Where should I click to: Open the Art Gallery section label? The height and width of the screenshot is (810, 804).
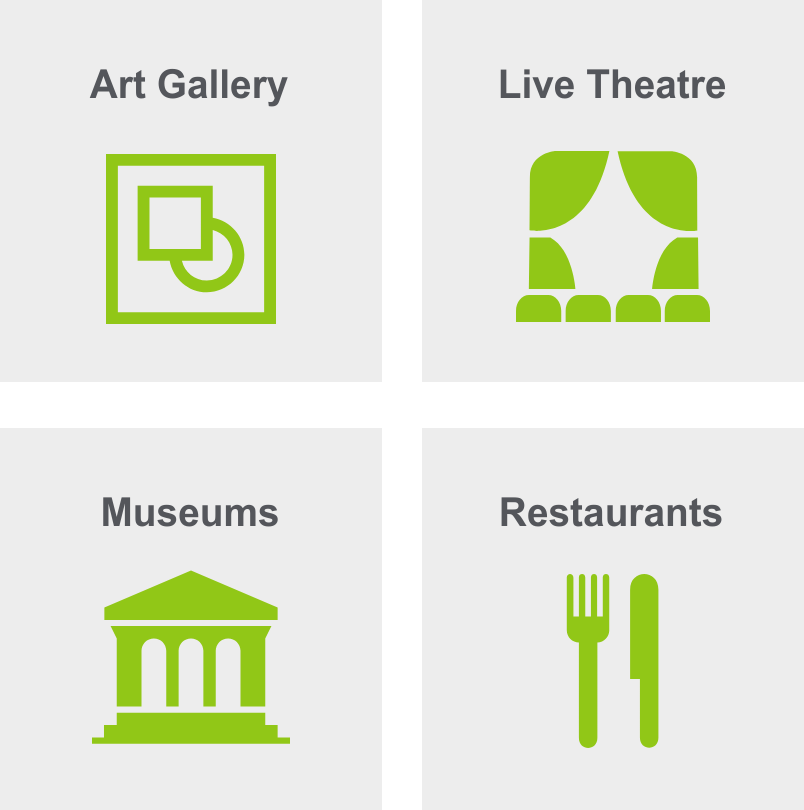pyautogui.click(x=189, y=86)
